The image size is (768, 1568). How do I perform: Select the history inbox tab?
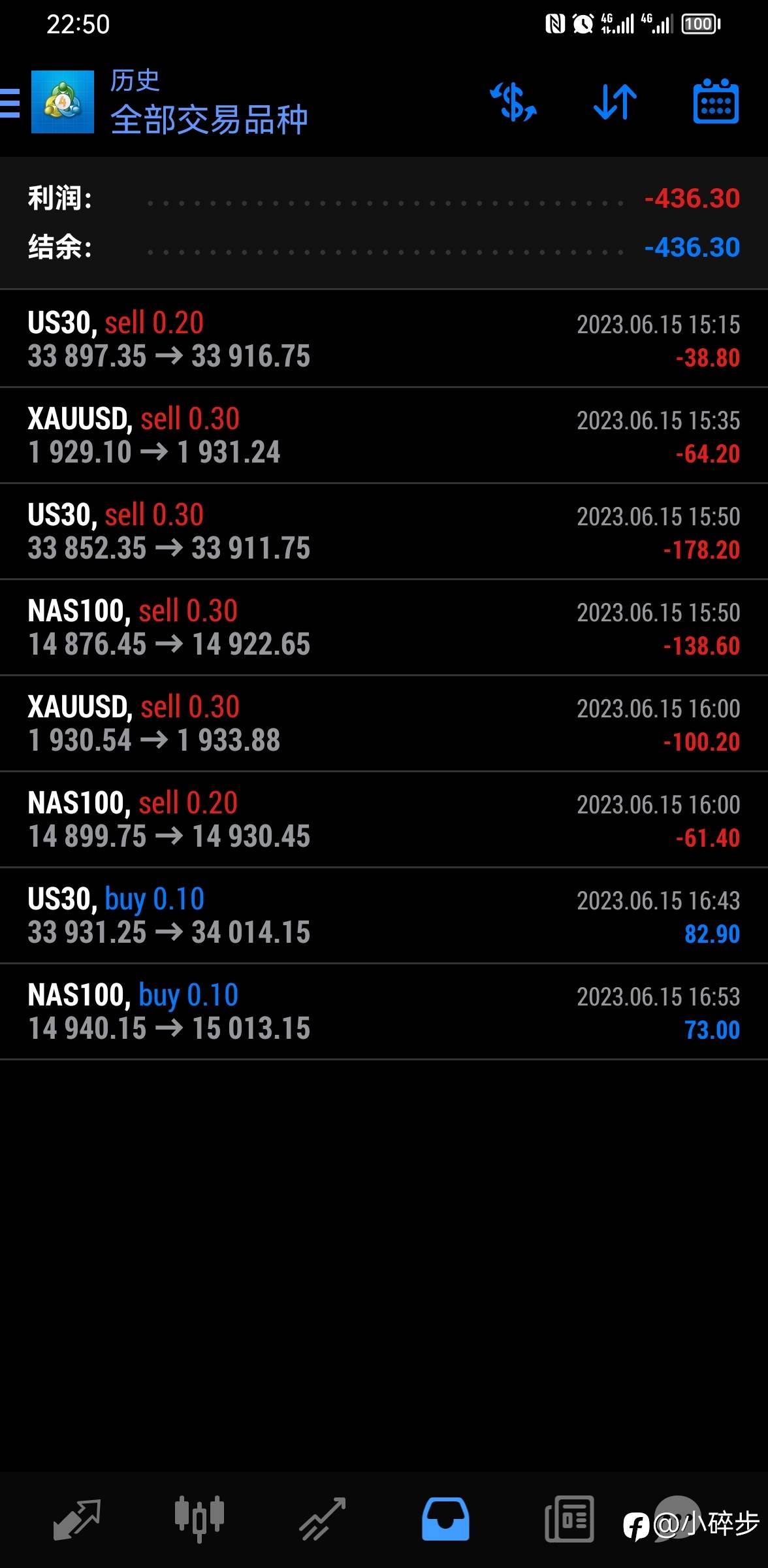[445, 1518]
